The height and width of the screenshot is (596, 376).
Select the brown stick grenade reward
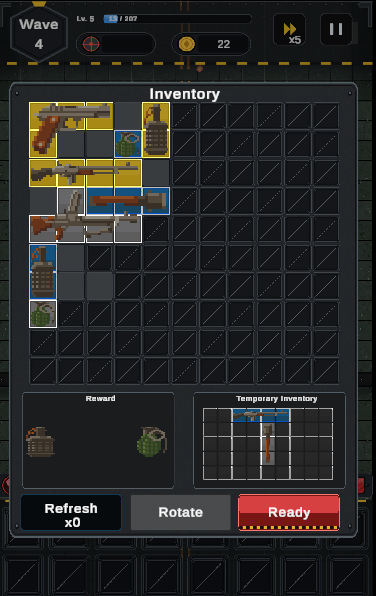(x=40, y=442)
